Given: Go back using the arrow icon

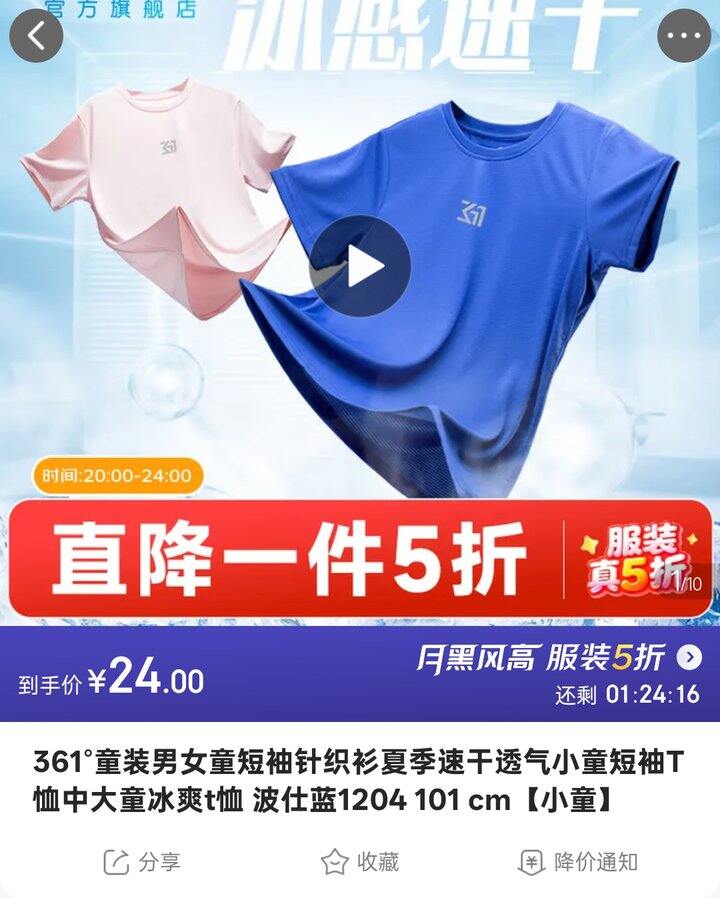Looking at the screenshot, I should [x=36, y=36].
